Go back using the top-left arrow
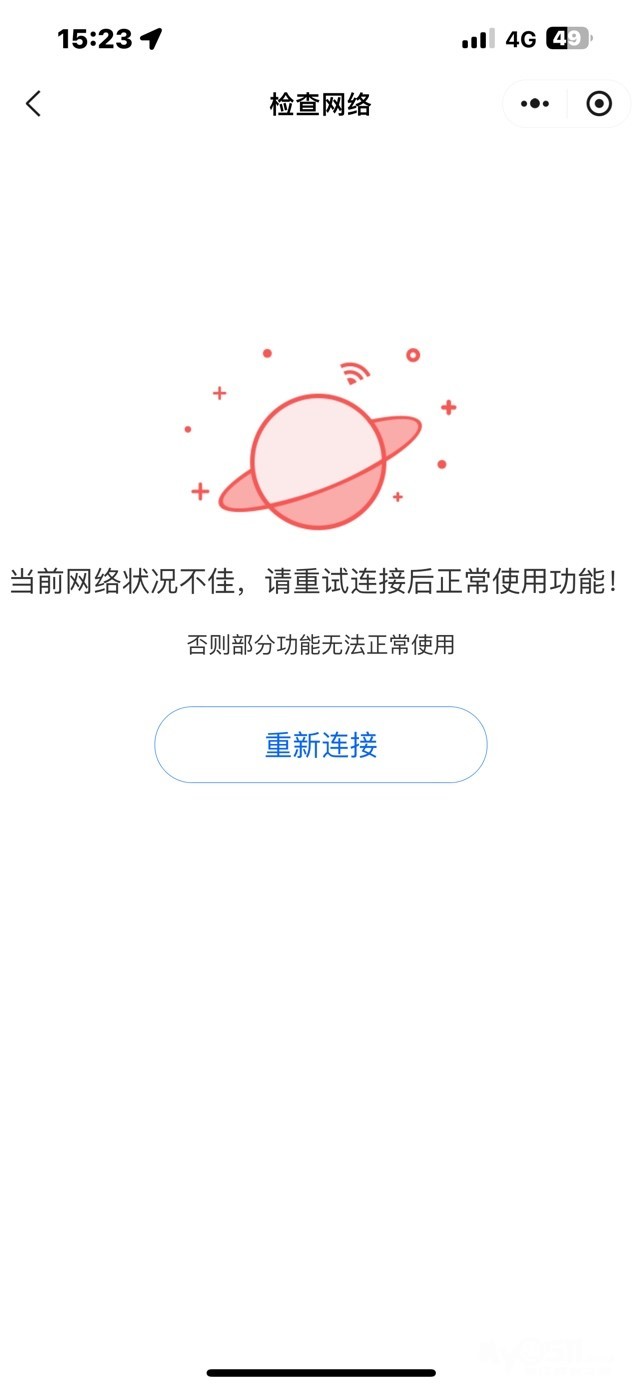Image resolution: width=642 pixels, height=1389 pixels. click(34, 103)
